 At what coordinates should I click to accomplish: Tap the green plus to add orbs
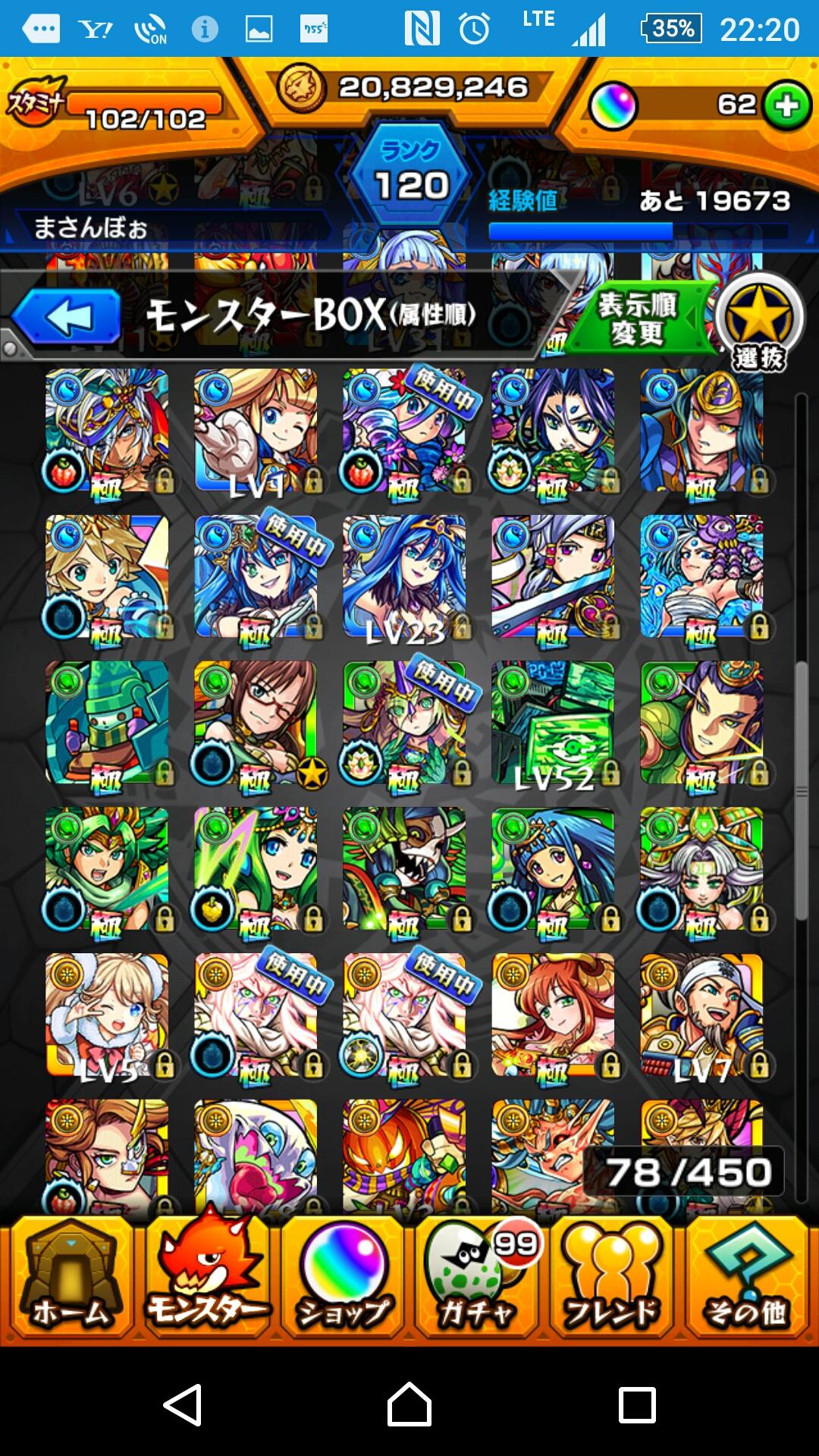[787, 106]
